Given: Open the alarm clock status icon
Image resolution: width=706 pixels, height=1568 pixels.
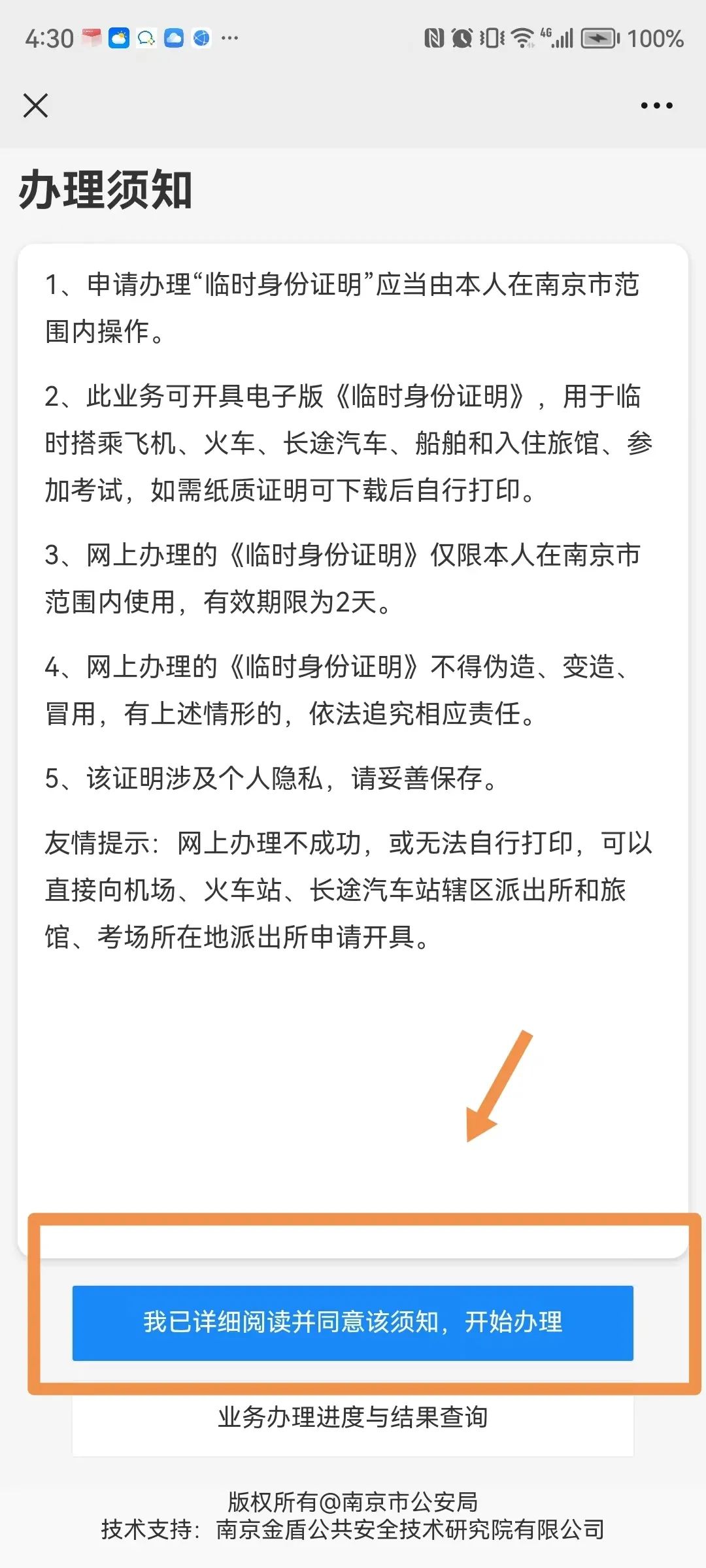Looking at the screenshot, I should pyautogui.click(x=462, y=39).
